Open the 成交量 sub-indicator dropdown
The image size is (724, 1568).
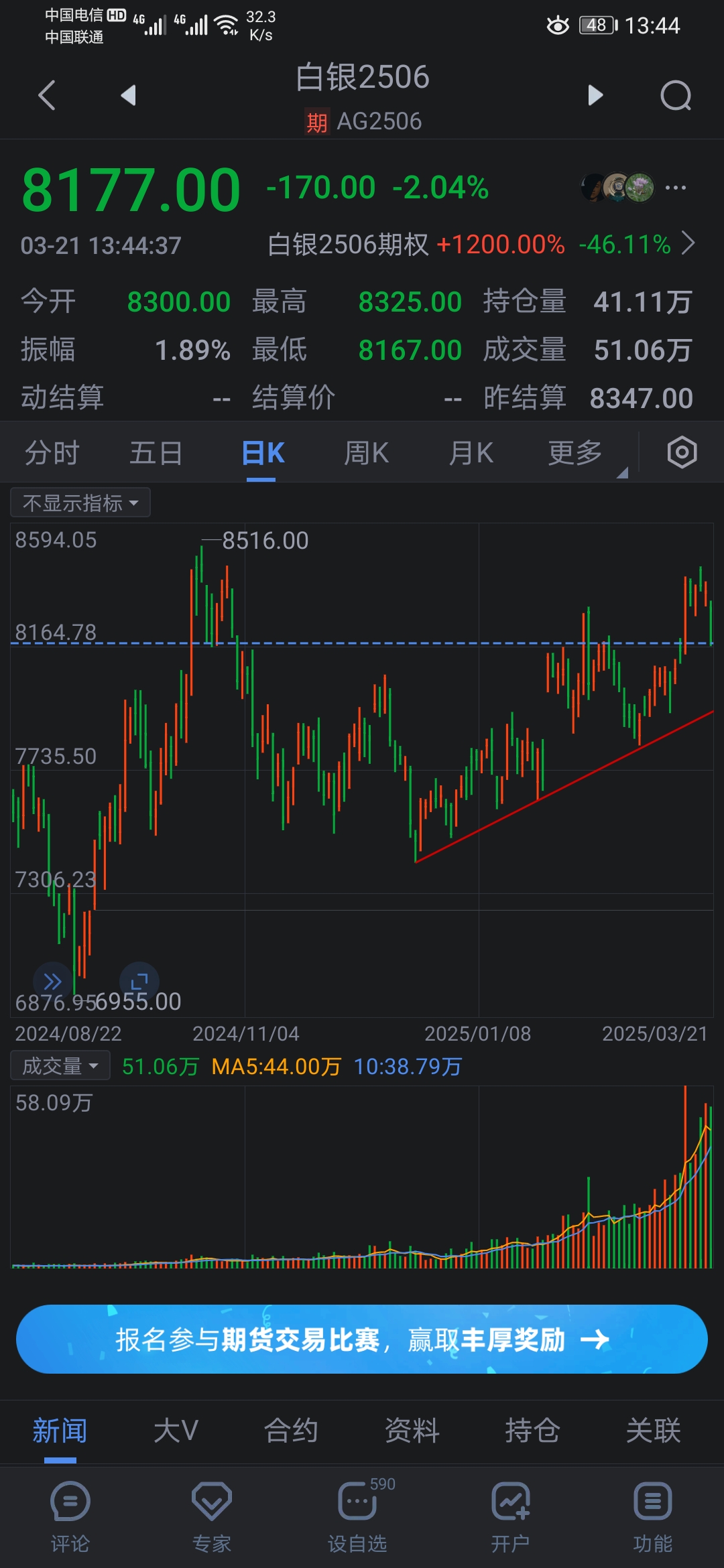coord(60,1066)
